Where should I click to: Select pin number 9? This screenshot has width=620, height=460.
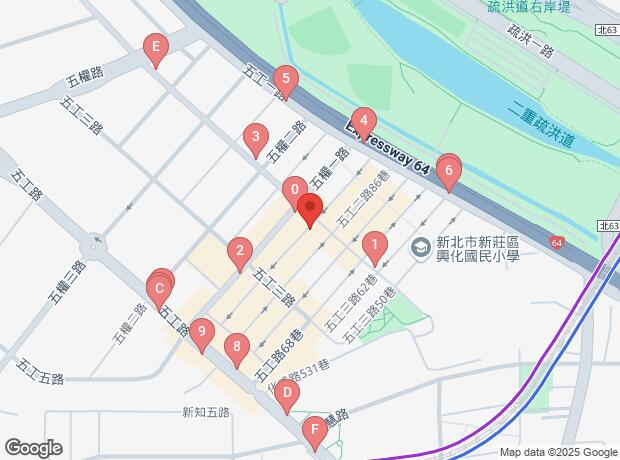(x=202, y=331)
